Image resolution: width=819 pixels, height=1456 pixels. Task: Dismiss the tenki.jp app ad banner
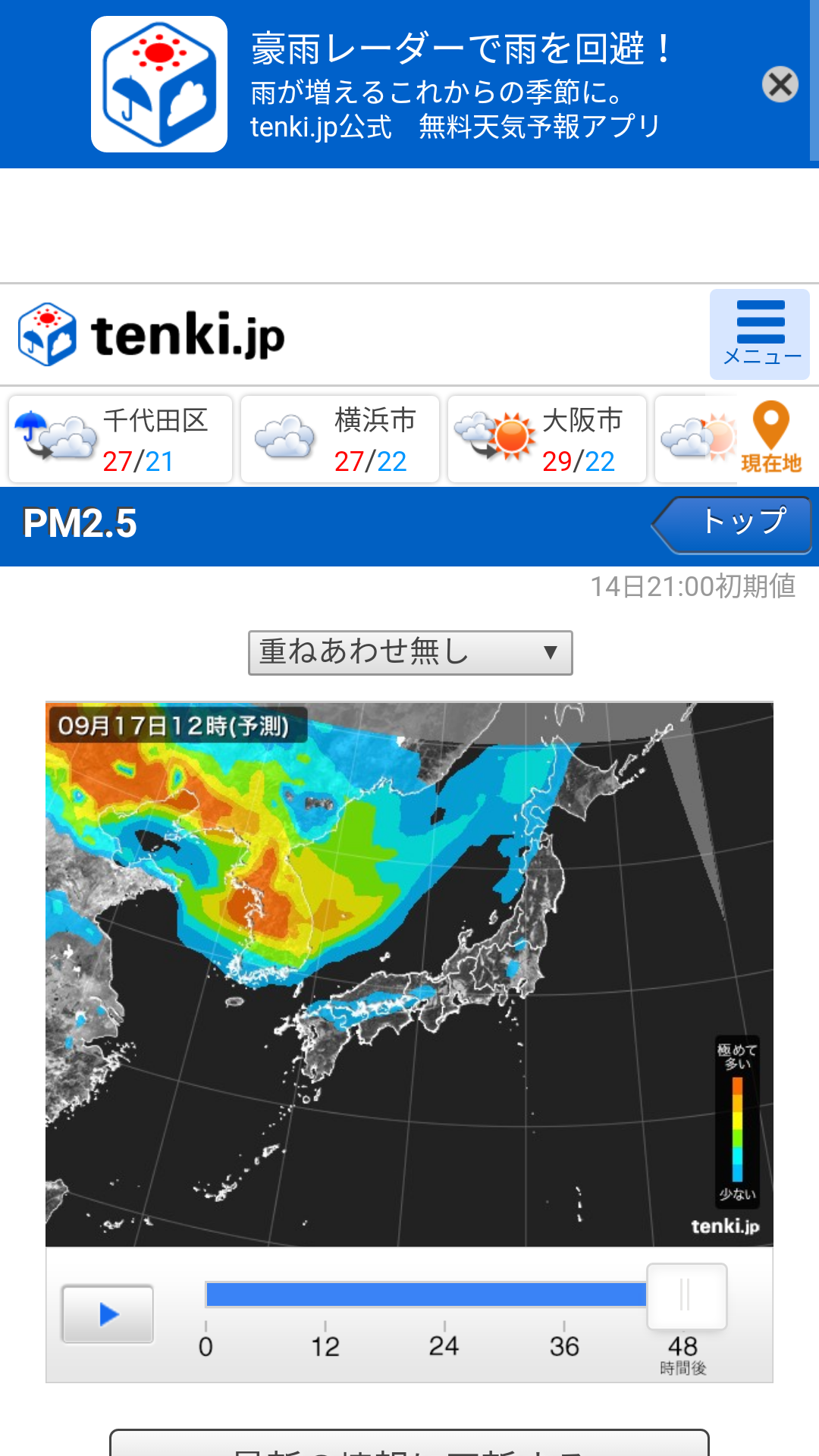(x=780, y=84)
